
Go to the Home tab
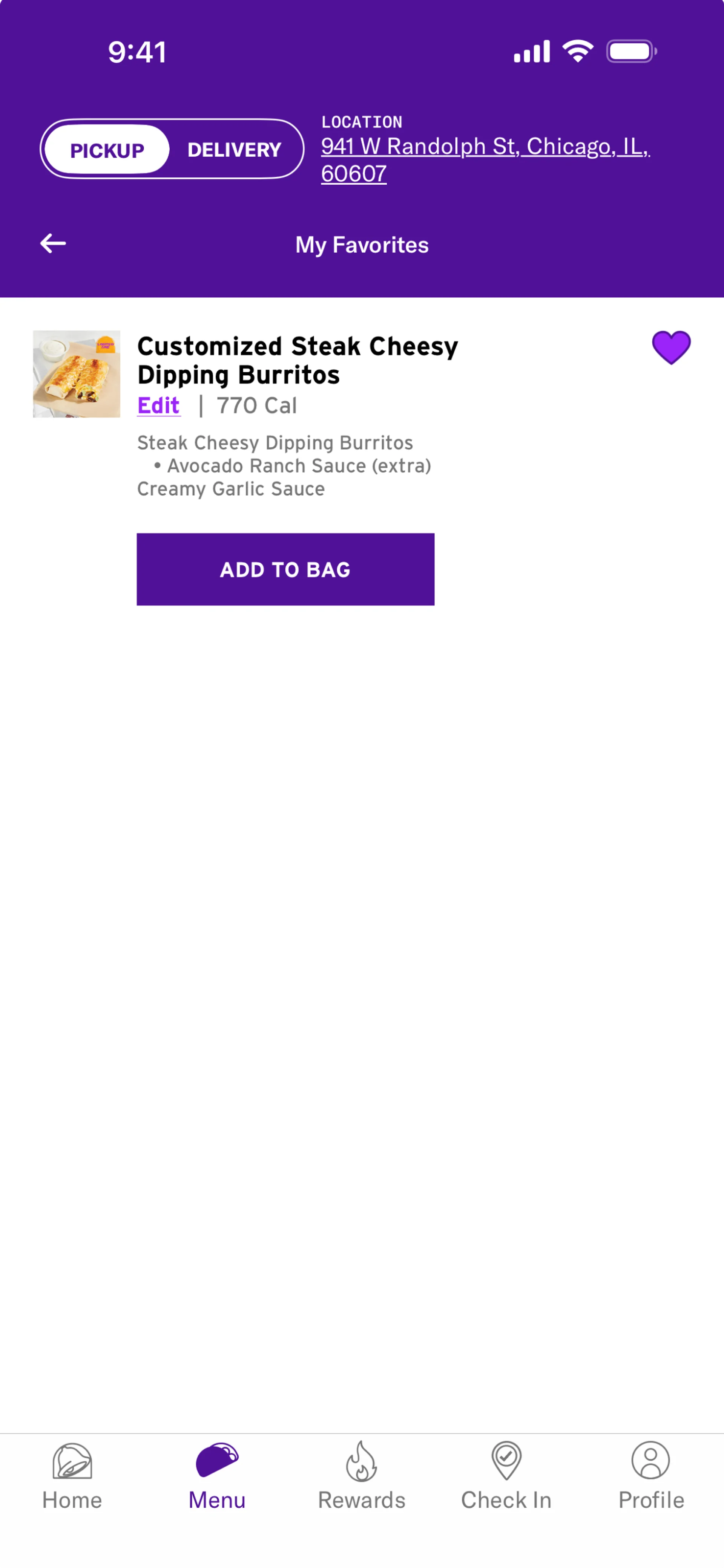click(x=72, y=1475)
